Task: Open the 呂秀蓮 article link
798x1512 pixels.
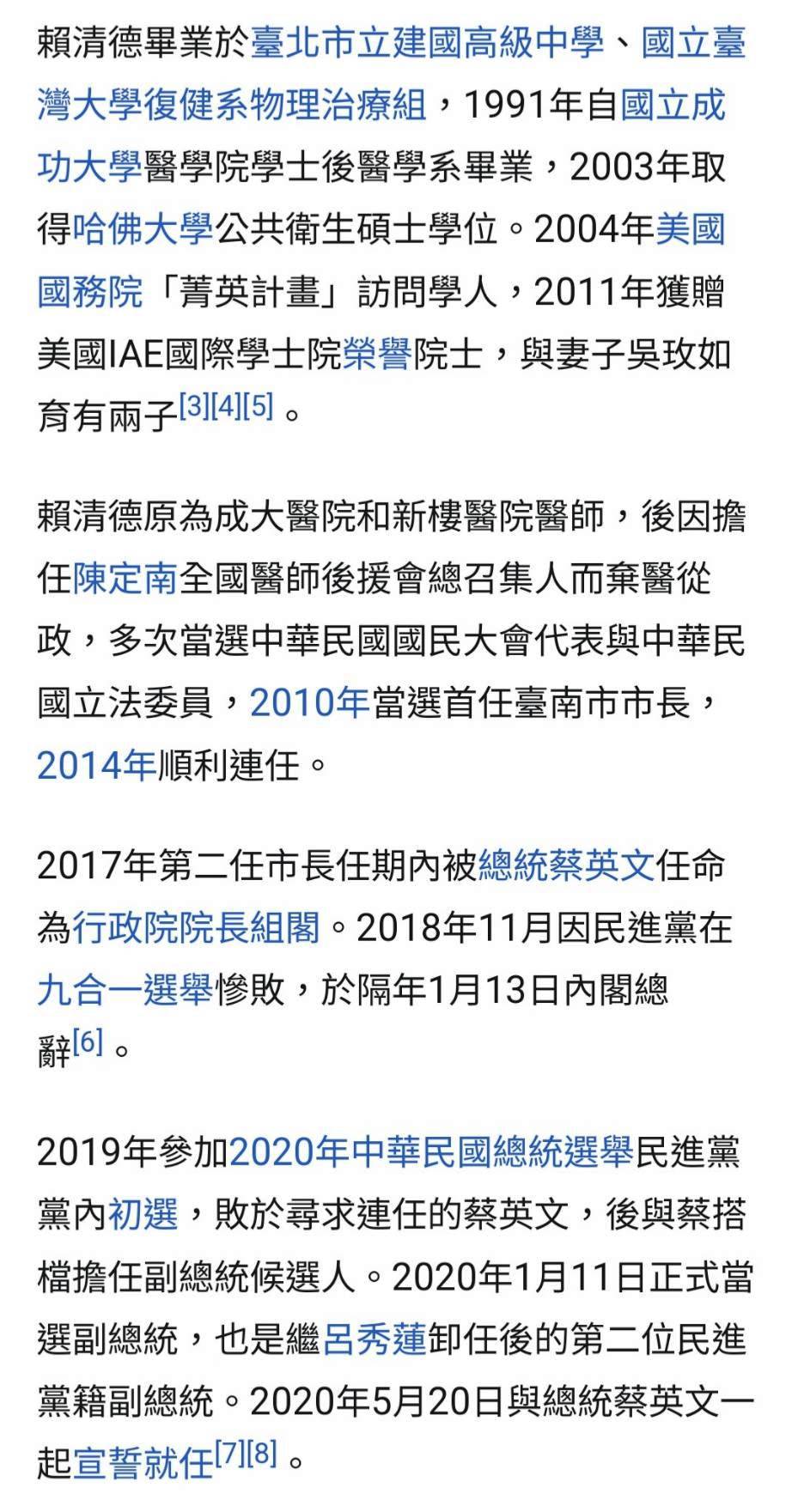Action: click(374, 1339)
